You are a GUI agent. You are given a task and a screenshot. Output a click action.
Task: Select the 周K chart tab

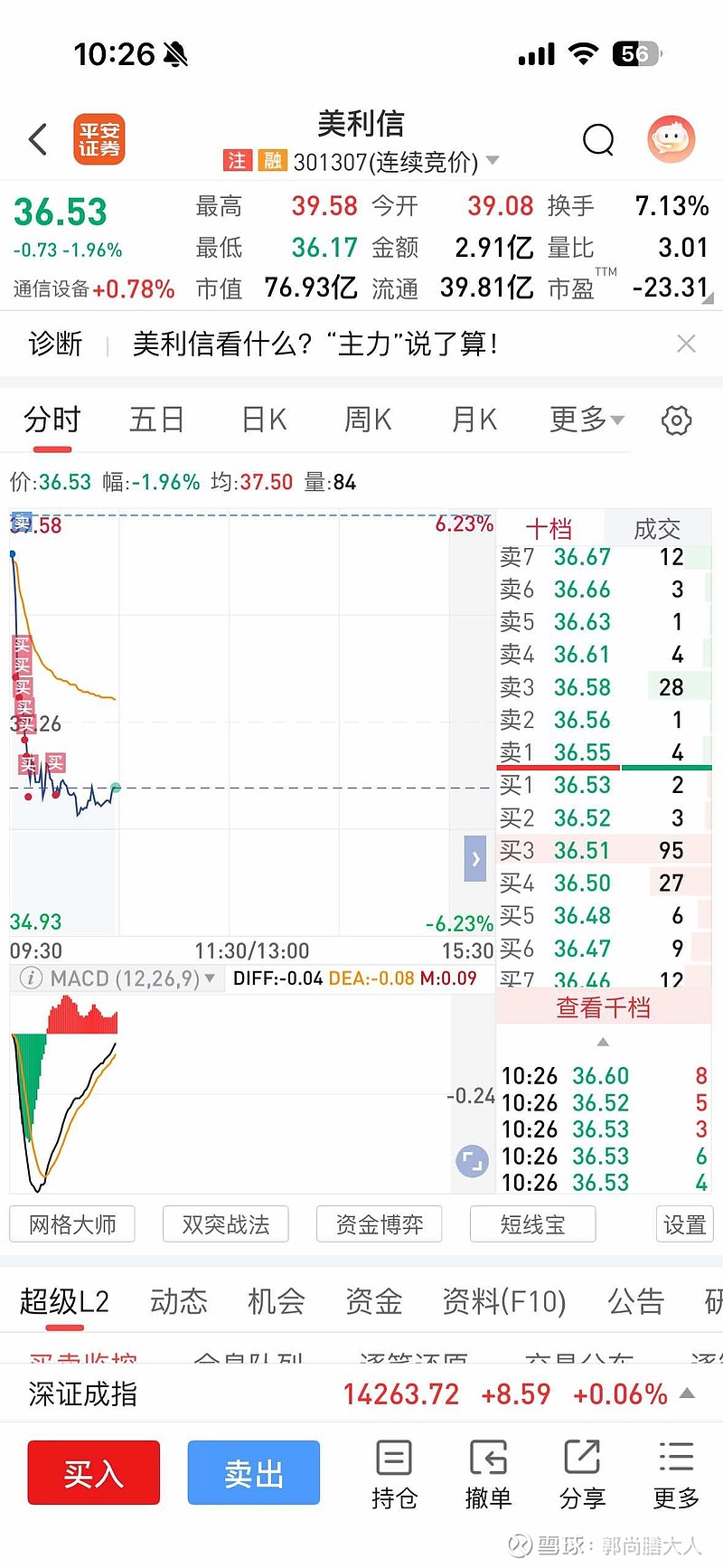368,420
